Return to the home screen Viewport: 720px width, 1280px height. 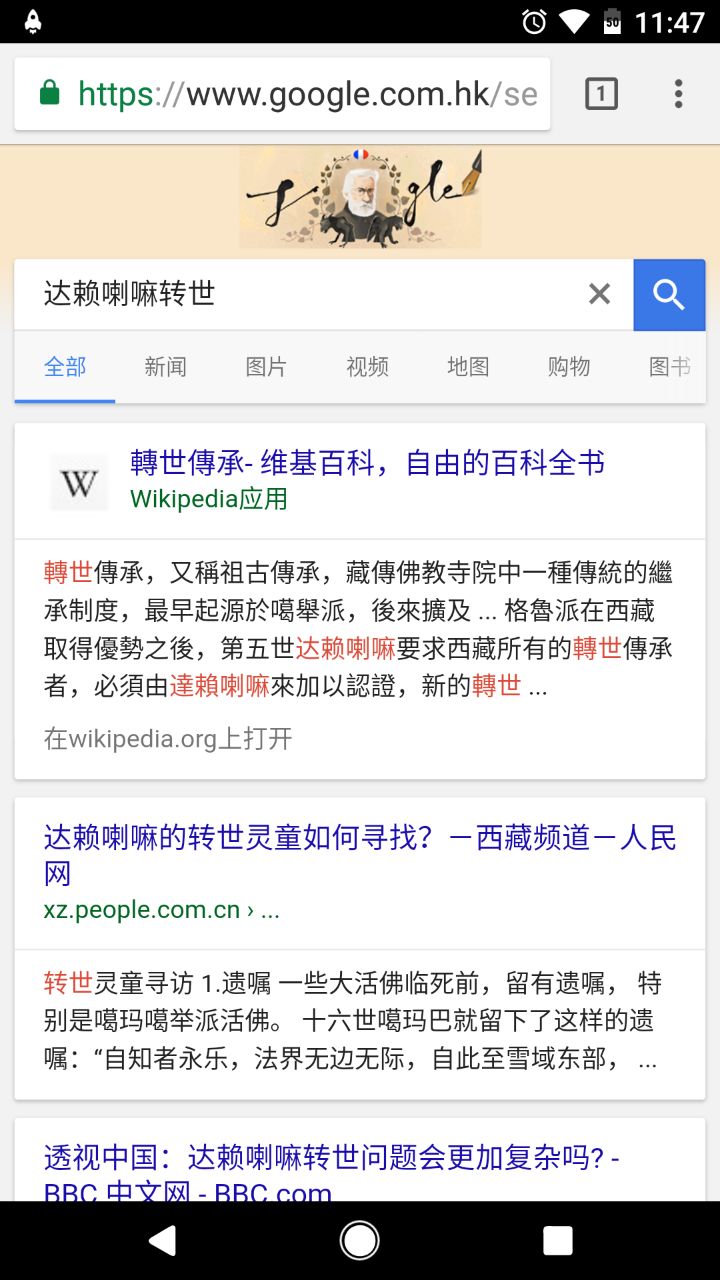[x=360, y=1240]
